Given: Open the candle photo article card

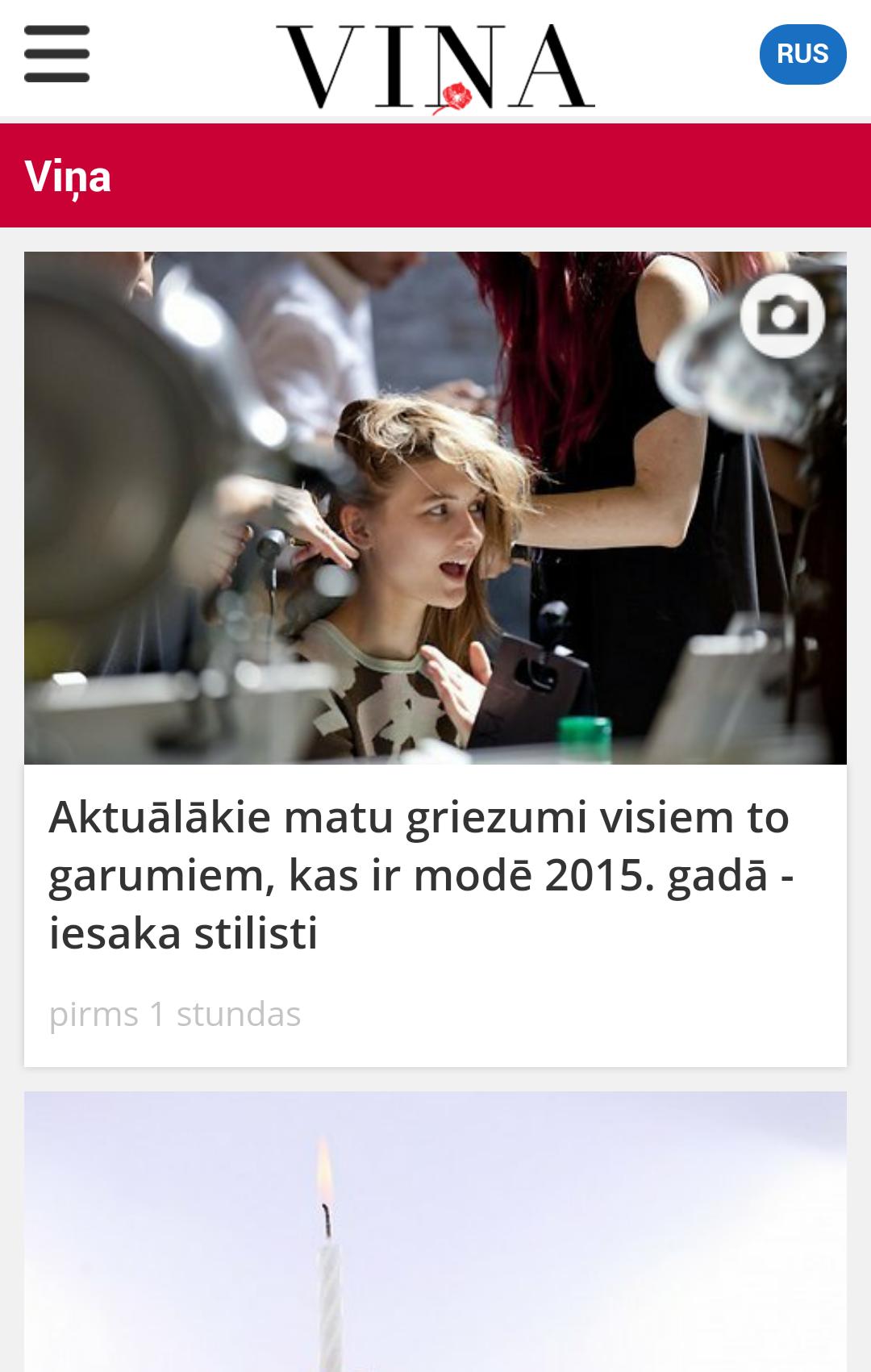Looking at the screenshot, I should click(435, 1234).
